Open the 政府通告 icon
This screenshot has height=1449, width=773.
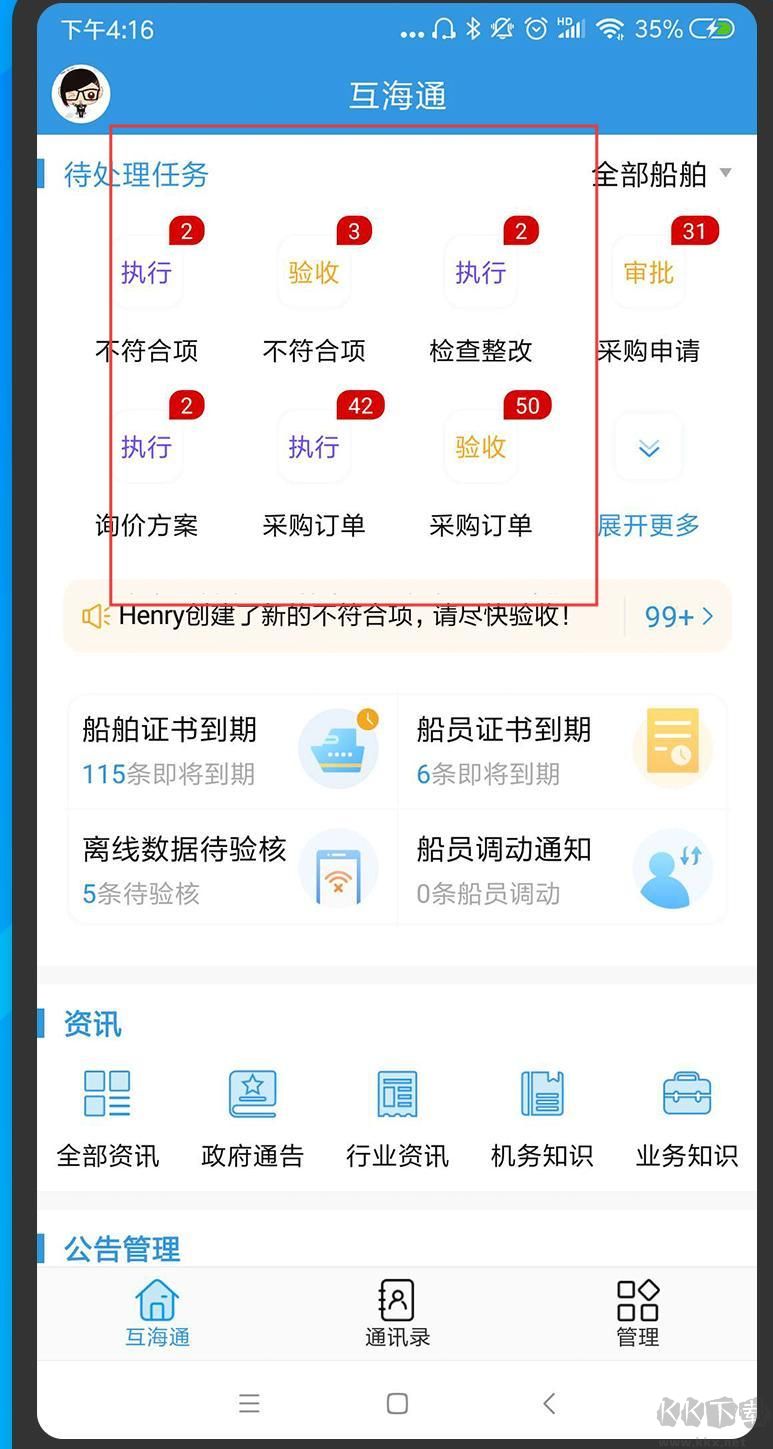pyautogui.click(x=252, y=1092)
